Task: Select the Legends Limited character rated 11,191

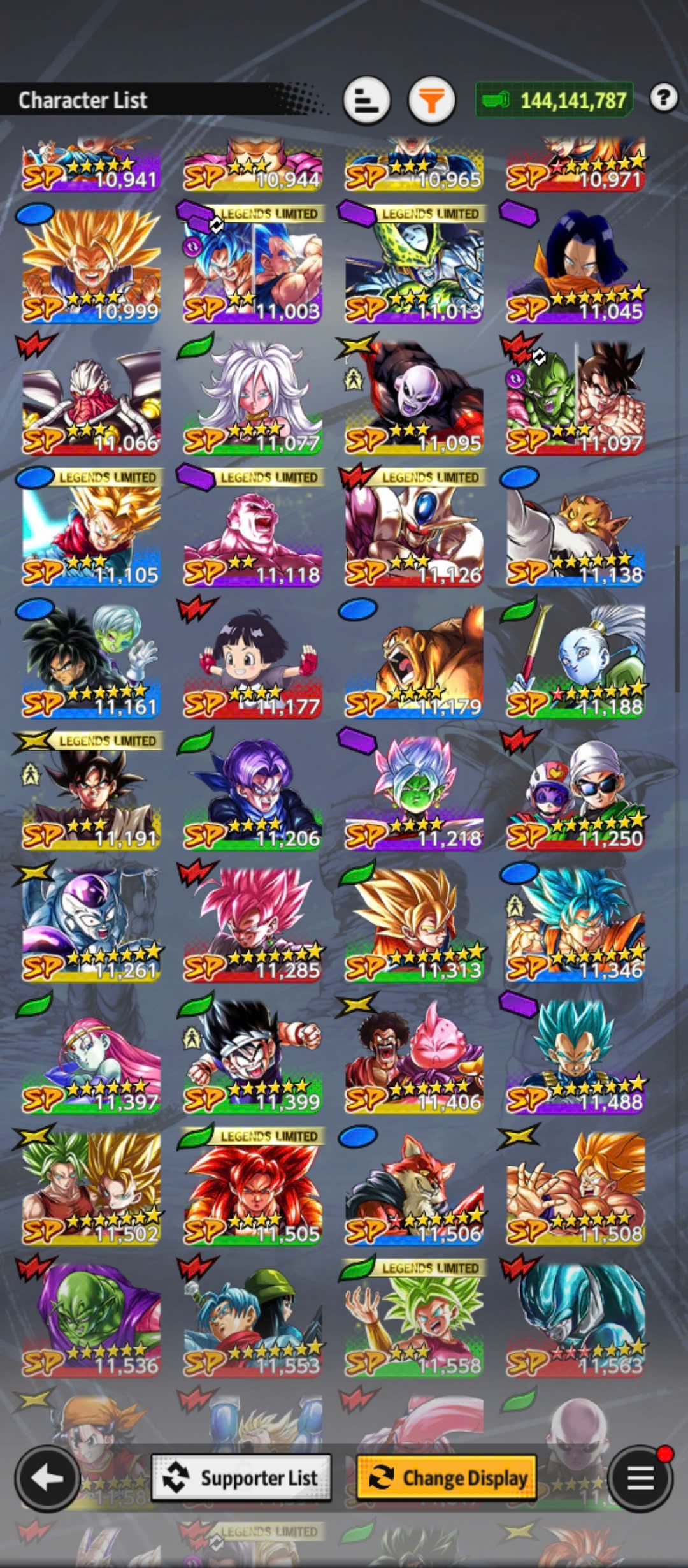Action: coord(91,792)
